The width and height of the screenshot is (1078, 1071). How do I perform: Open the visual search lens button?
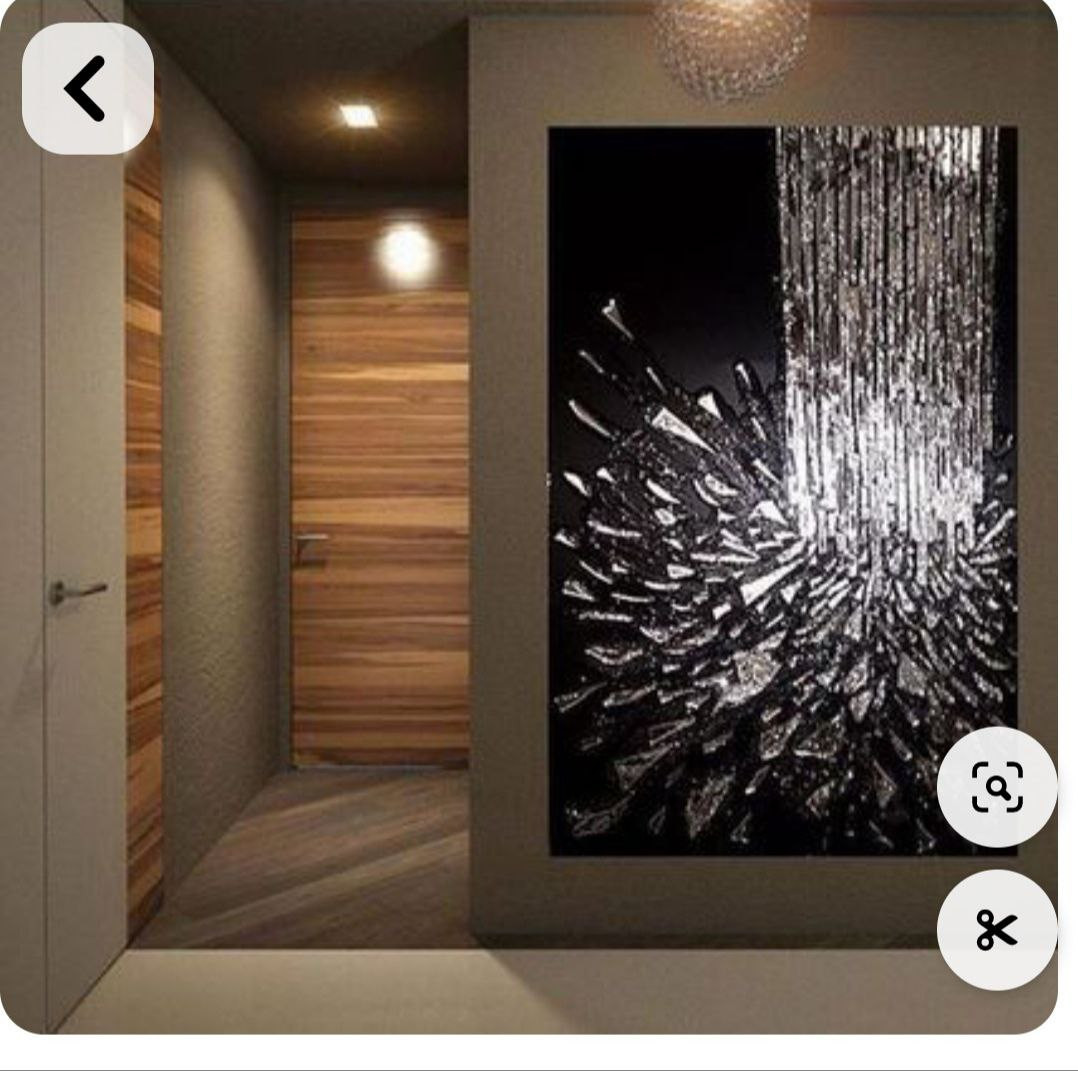click(x=997, y=787)
